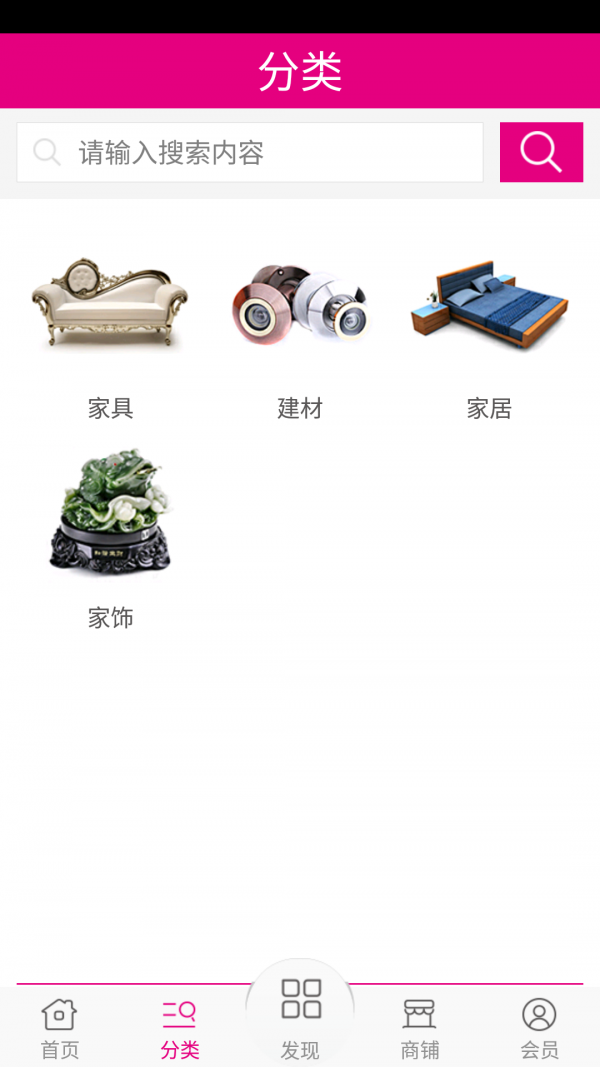Focus the 请输入搜索内容 search field

[250, 152]
